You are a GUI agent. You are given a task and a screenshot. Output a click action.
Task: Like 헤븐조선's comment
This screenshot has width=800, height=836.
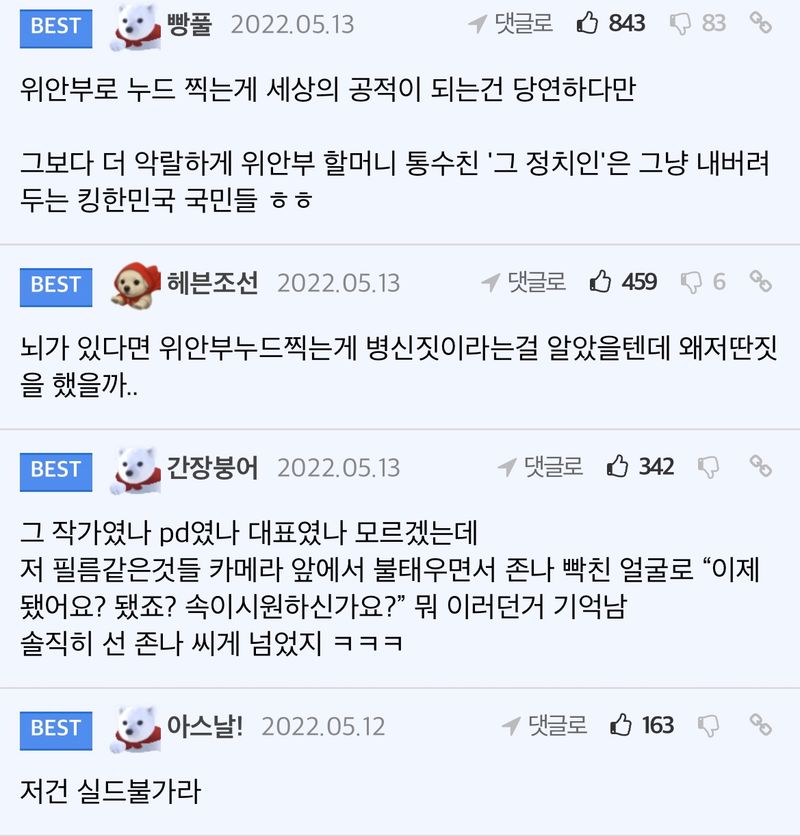point(601,282)
